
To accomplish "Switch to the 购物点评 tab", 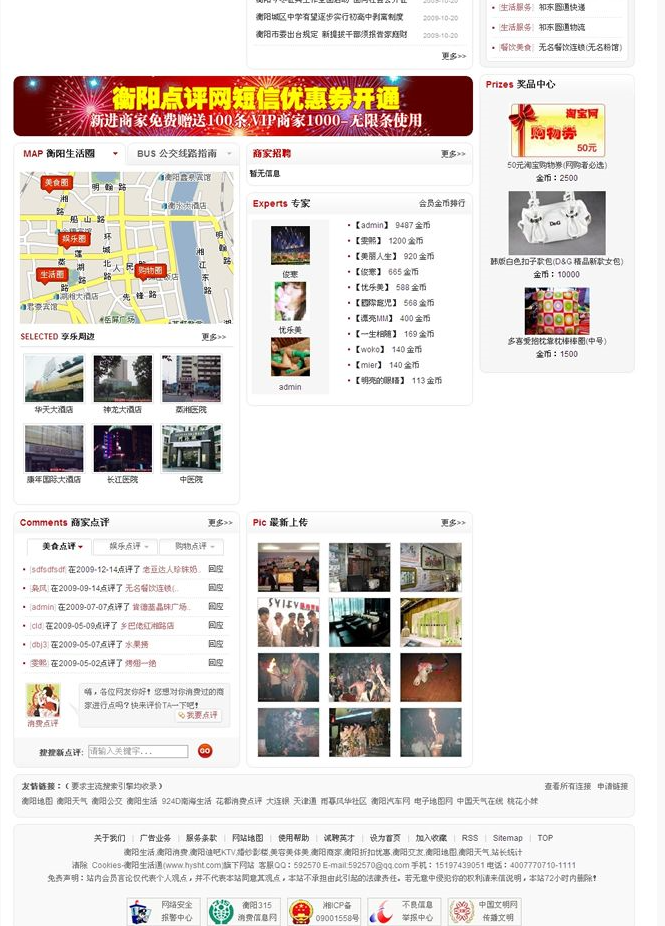I will tap(191, 547).
